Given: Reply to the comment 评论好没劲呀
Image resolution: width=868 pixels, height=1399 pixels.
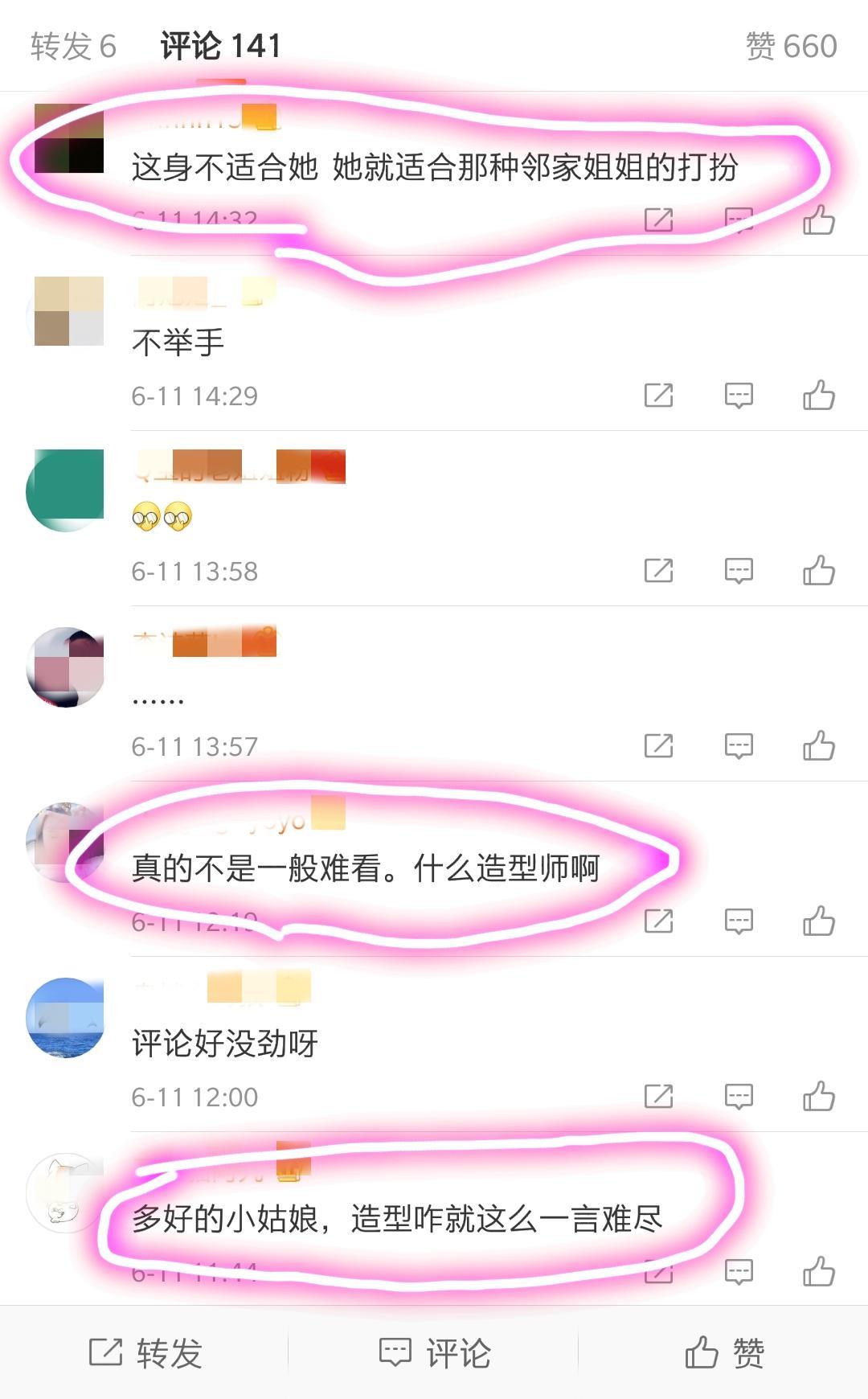Looking at the screenshot, I should [739, 1096].
